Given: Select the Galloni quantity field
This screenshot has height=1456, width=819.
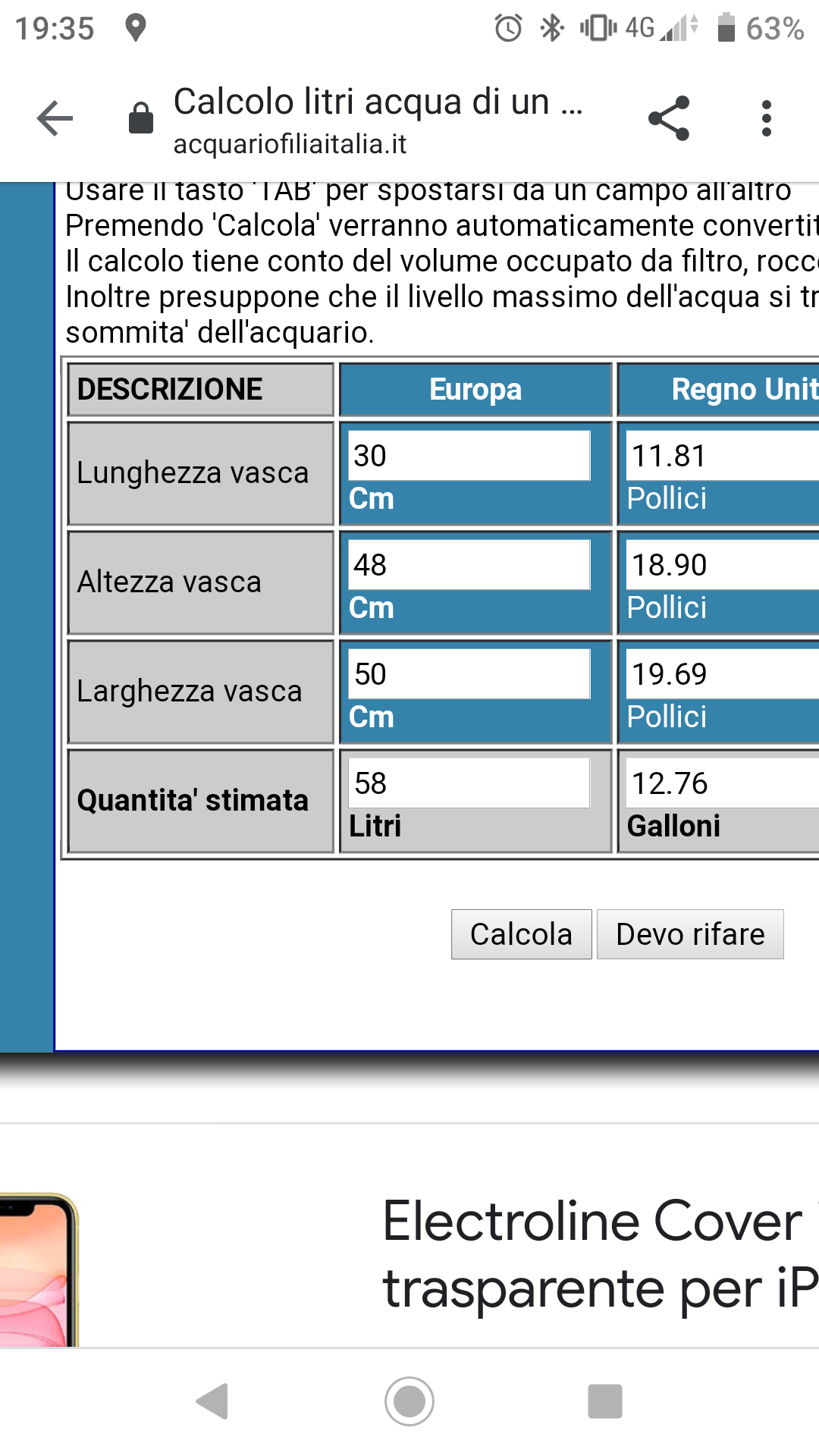Looking at the screenshot, I should [x=723, y=783].
